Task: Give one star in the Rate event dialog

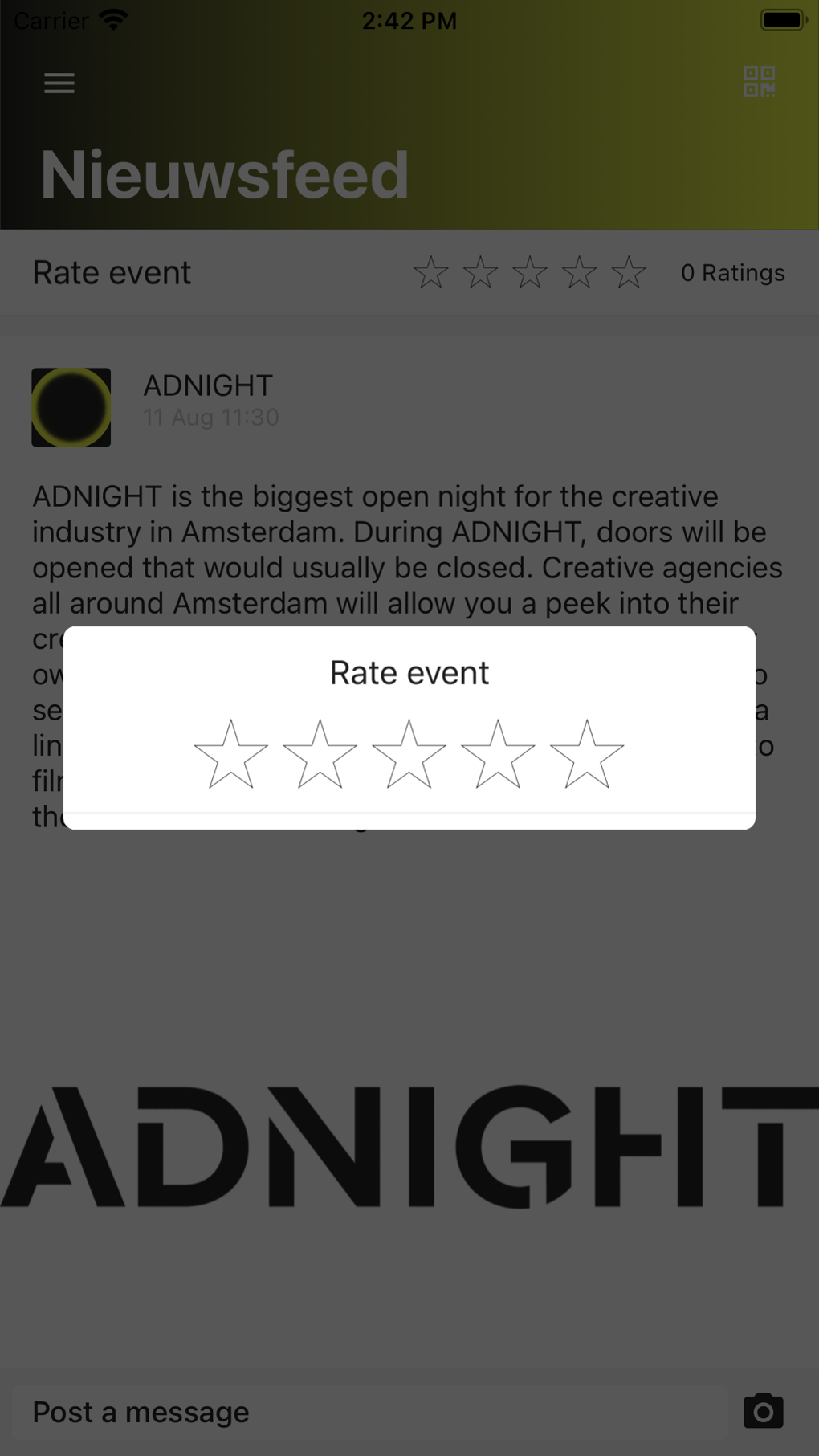Action: (231, 756)
